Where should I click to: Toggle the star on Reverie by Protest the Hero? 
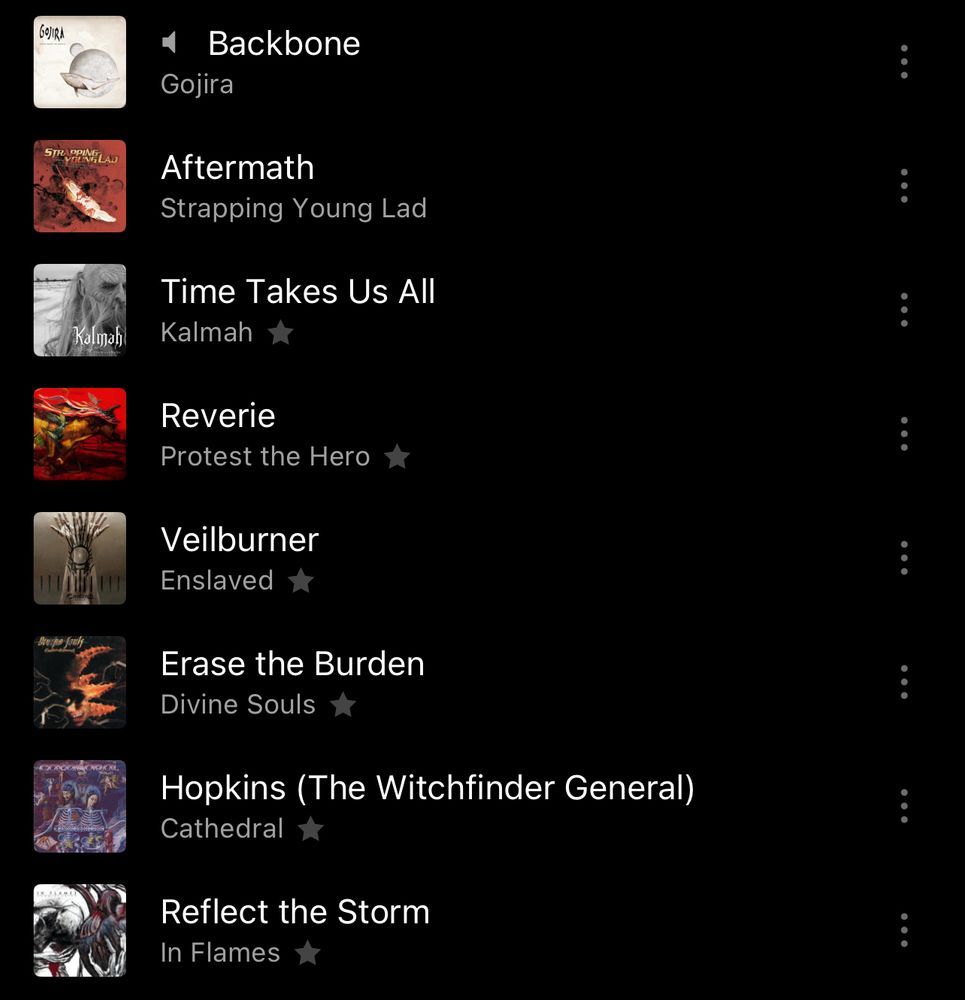[x=396, y=456]
